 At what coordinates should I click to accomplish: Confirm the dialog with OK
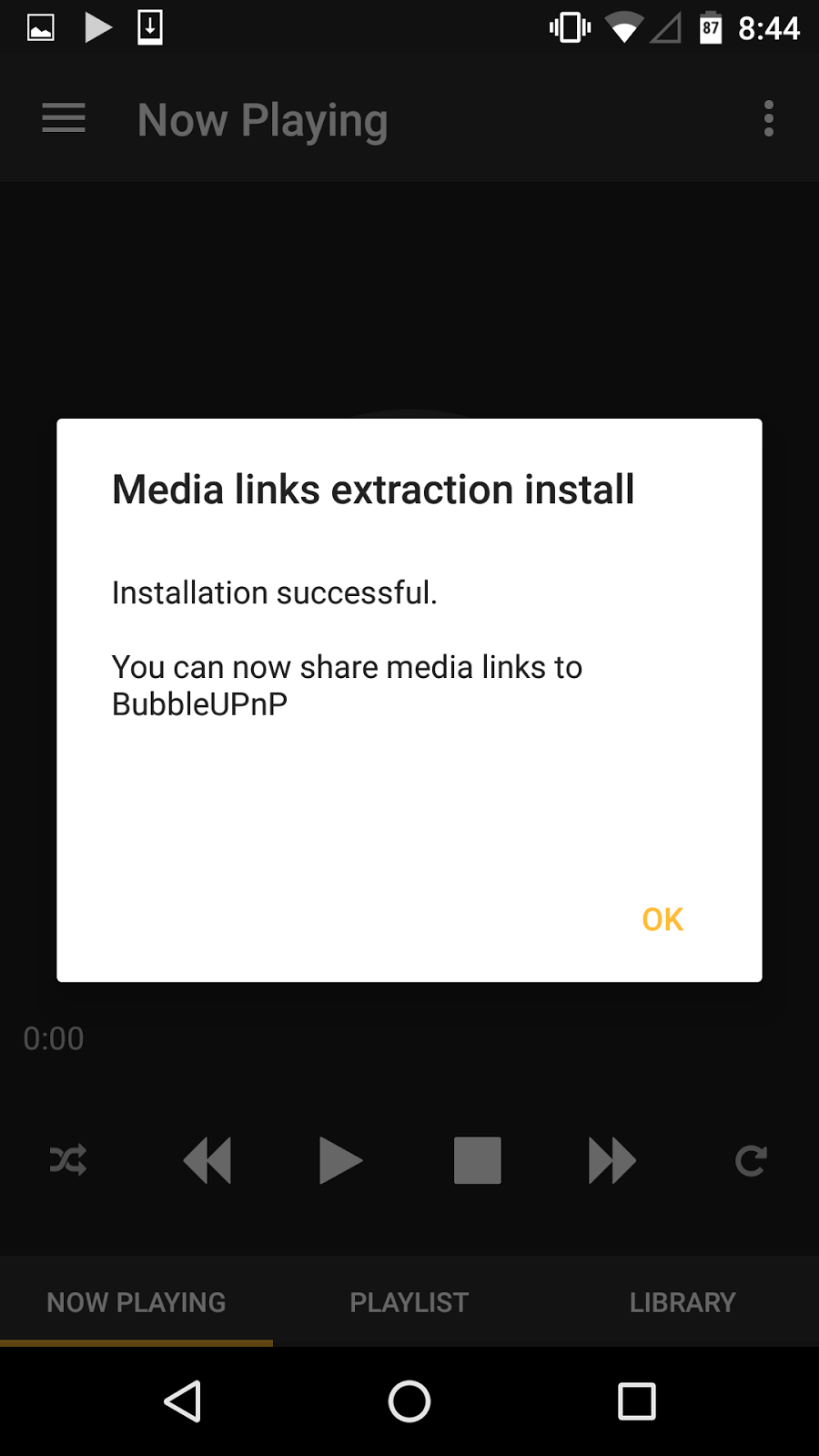[x=662, y=919]
